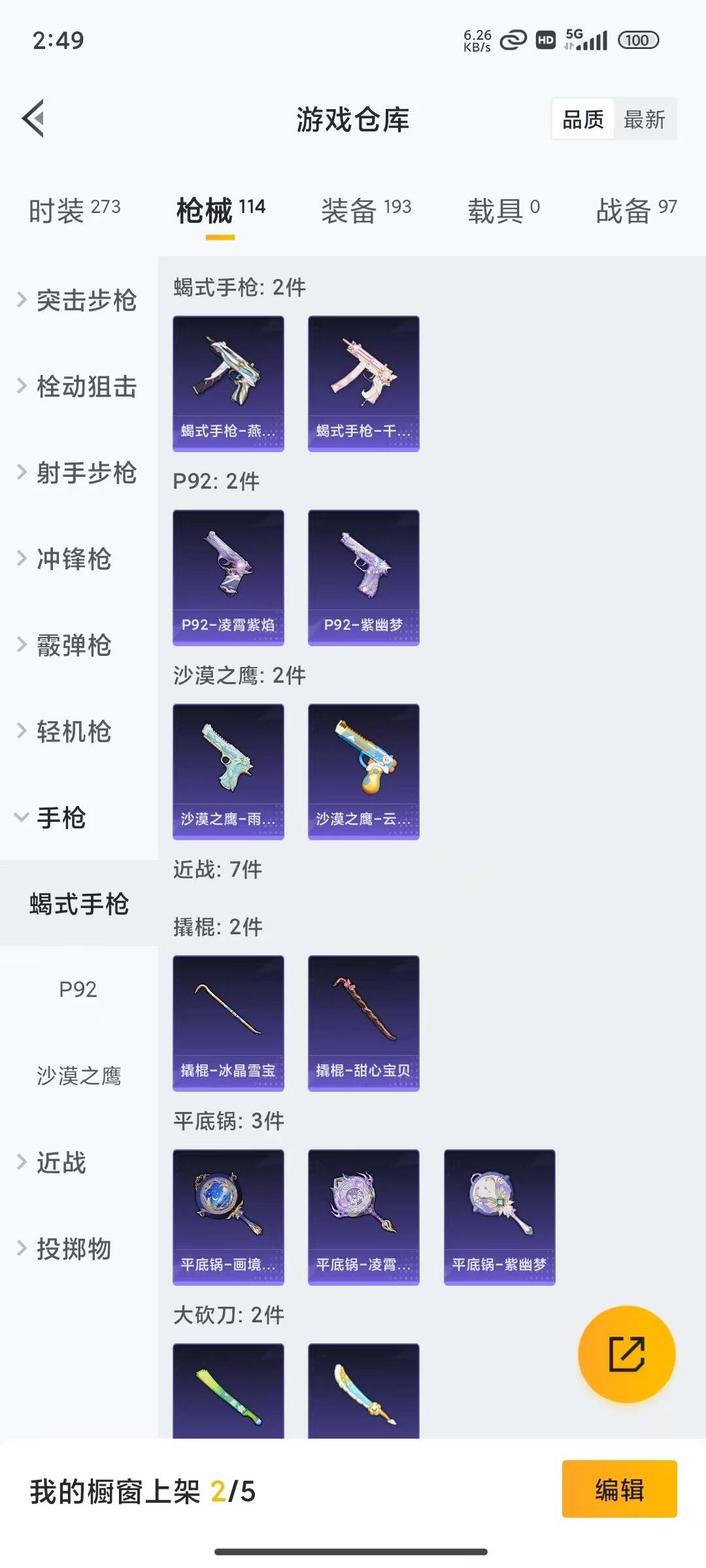Open the 蝎式手枪-燕 skin card
The image size is (706, 1568).
pyautogui.click(x=228, y=382)
